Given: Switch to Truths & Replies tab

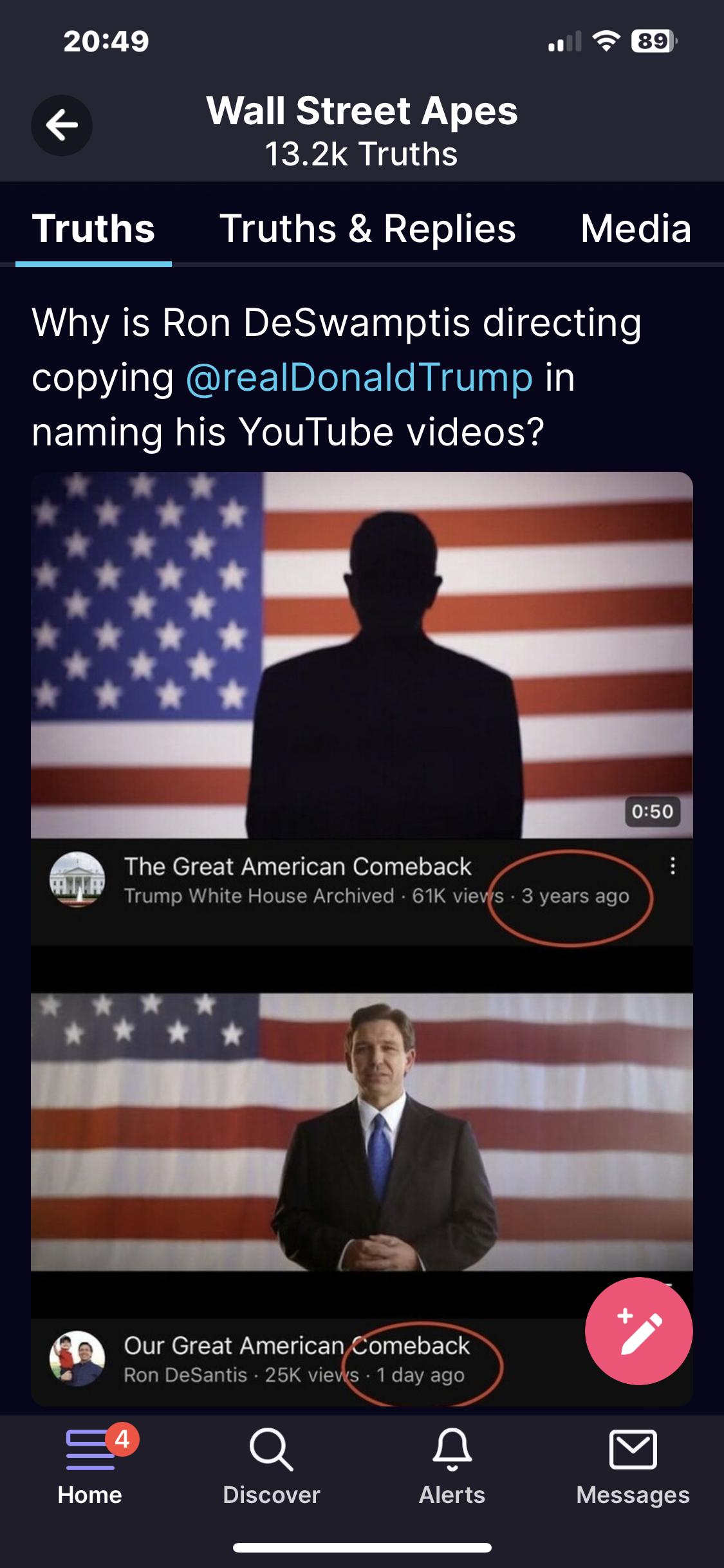Looking at the screenshot, I should (x=367, y=229).
